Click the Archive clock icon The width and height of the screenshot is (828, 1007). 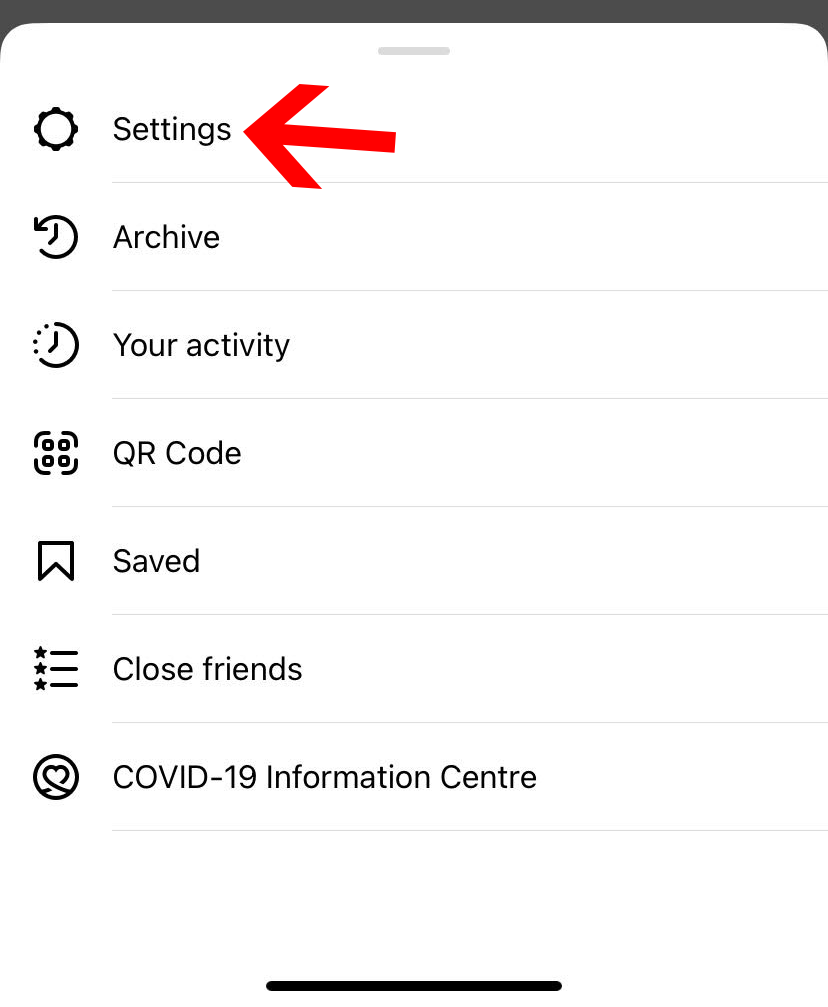[55, 237]
